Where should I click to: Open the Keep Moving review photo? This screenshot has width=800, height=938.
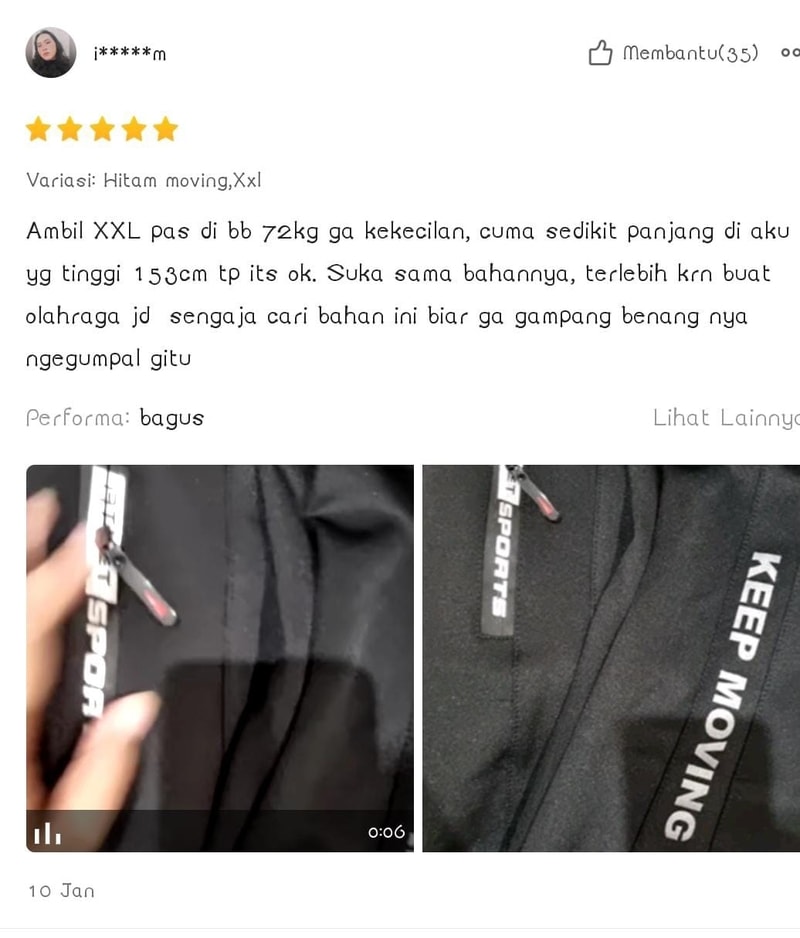(611, 658)
